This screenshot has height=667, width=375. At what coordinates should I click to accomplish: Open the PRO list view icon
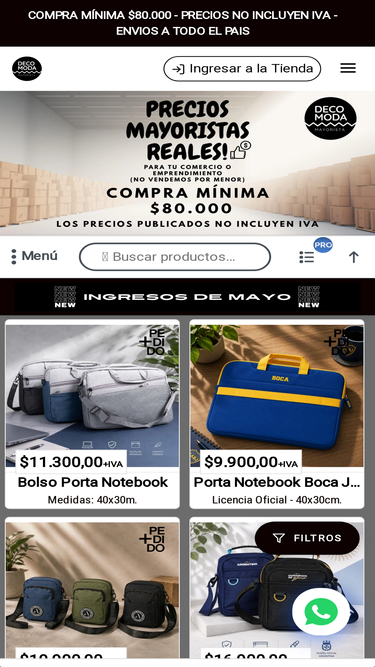click(307, 257)
